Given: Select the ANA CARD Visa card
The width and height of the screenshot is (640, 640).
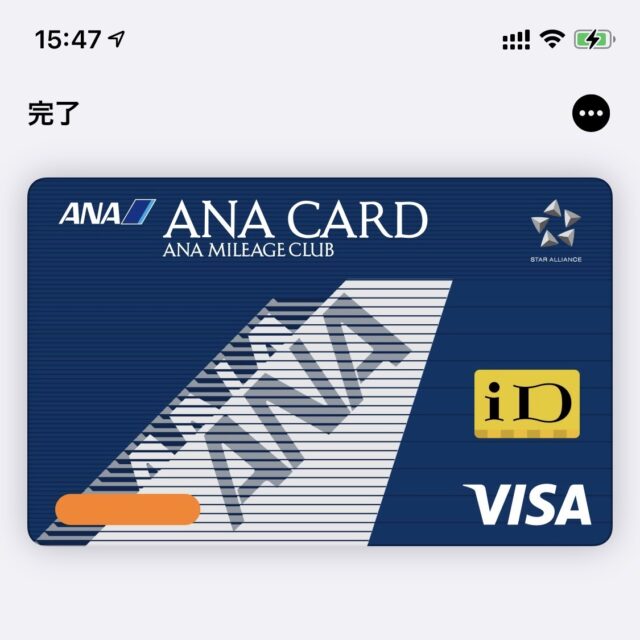Looking at the screenshot, I should click(320, 360).
